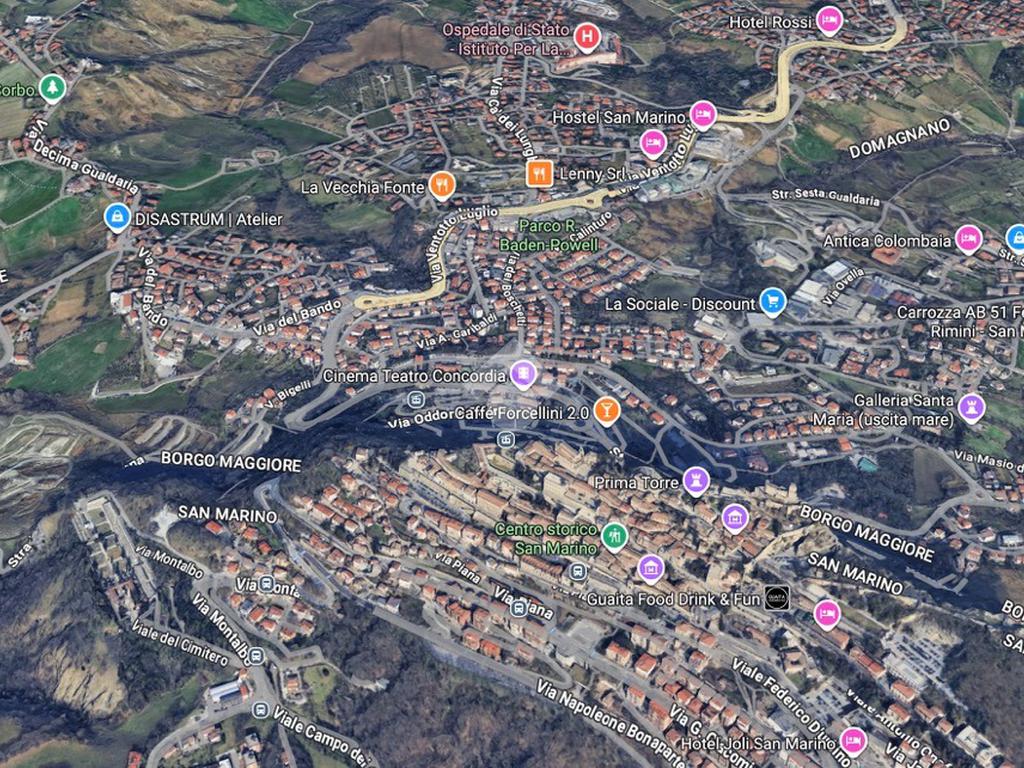Select the Prima Torre landmark pin
The width and height of the screenshot is (1024, 768).
(x=696, y=481)
